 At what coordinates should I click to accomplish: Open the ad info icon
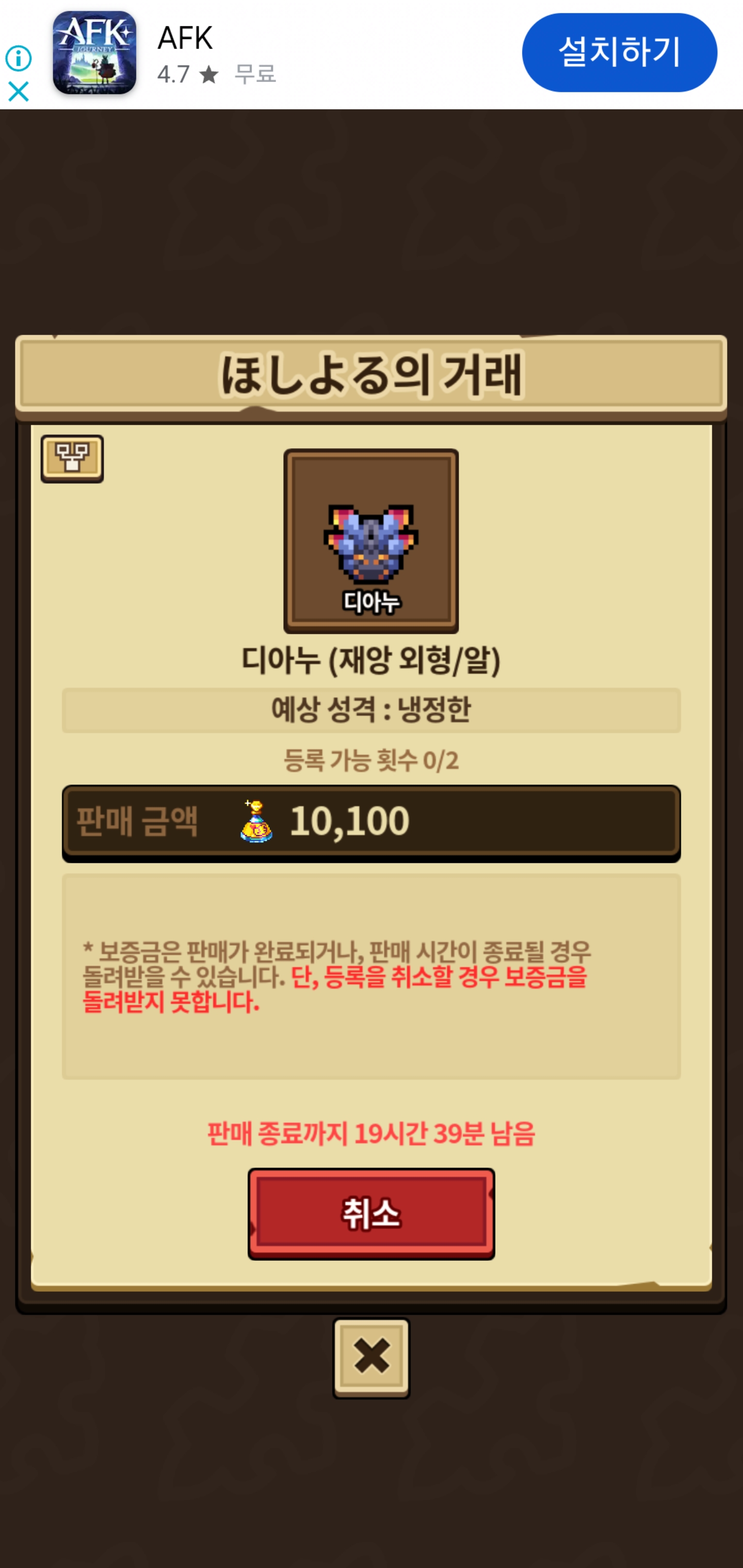[18, 58]
